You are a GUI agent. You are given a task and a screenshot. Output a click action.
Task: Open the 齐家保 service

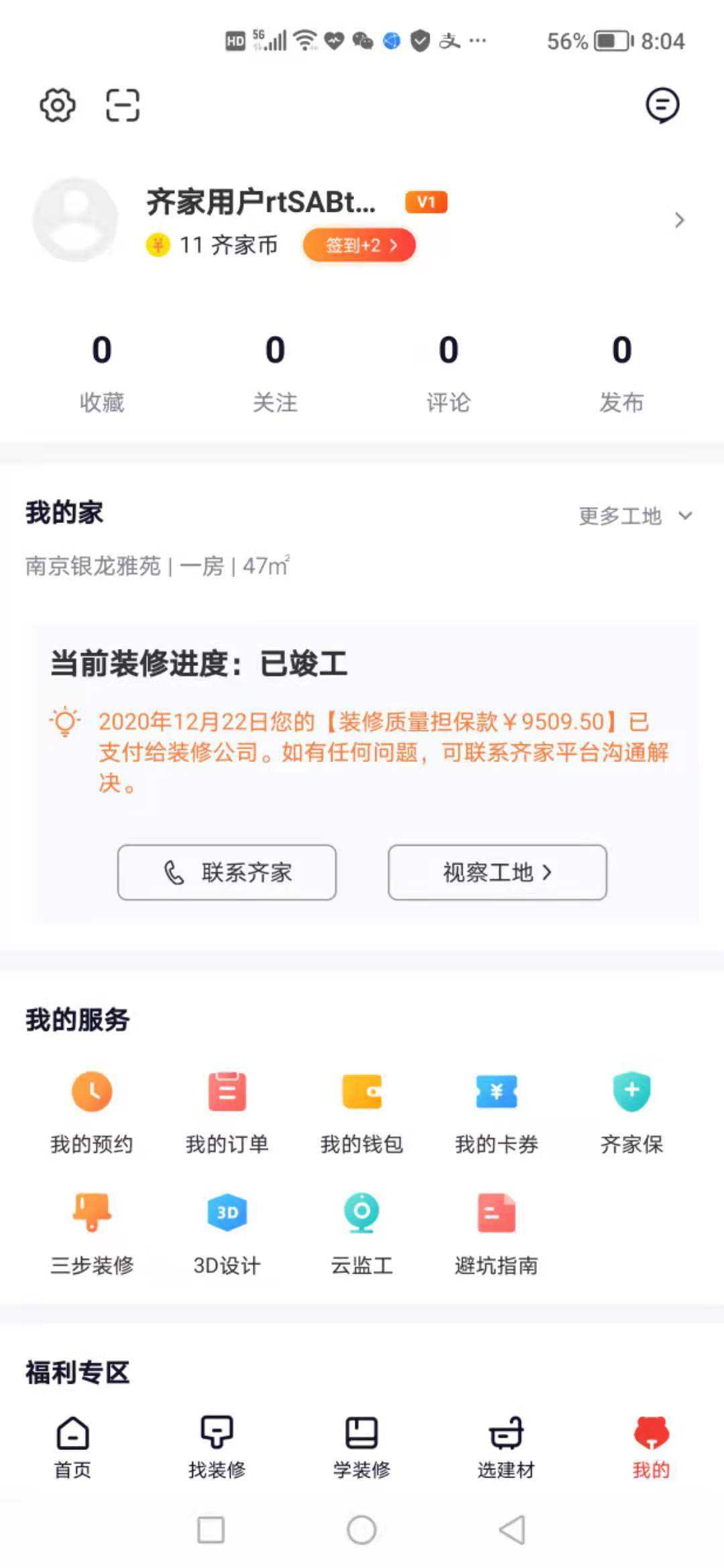631,1111
